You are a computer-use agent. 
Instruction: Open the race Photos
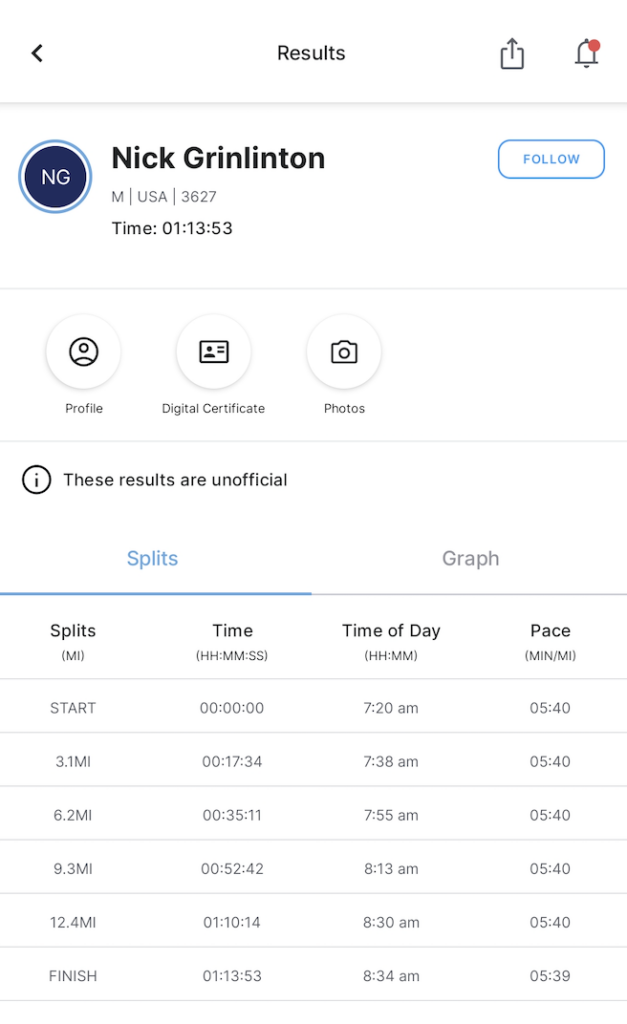(x=344, y=352)
